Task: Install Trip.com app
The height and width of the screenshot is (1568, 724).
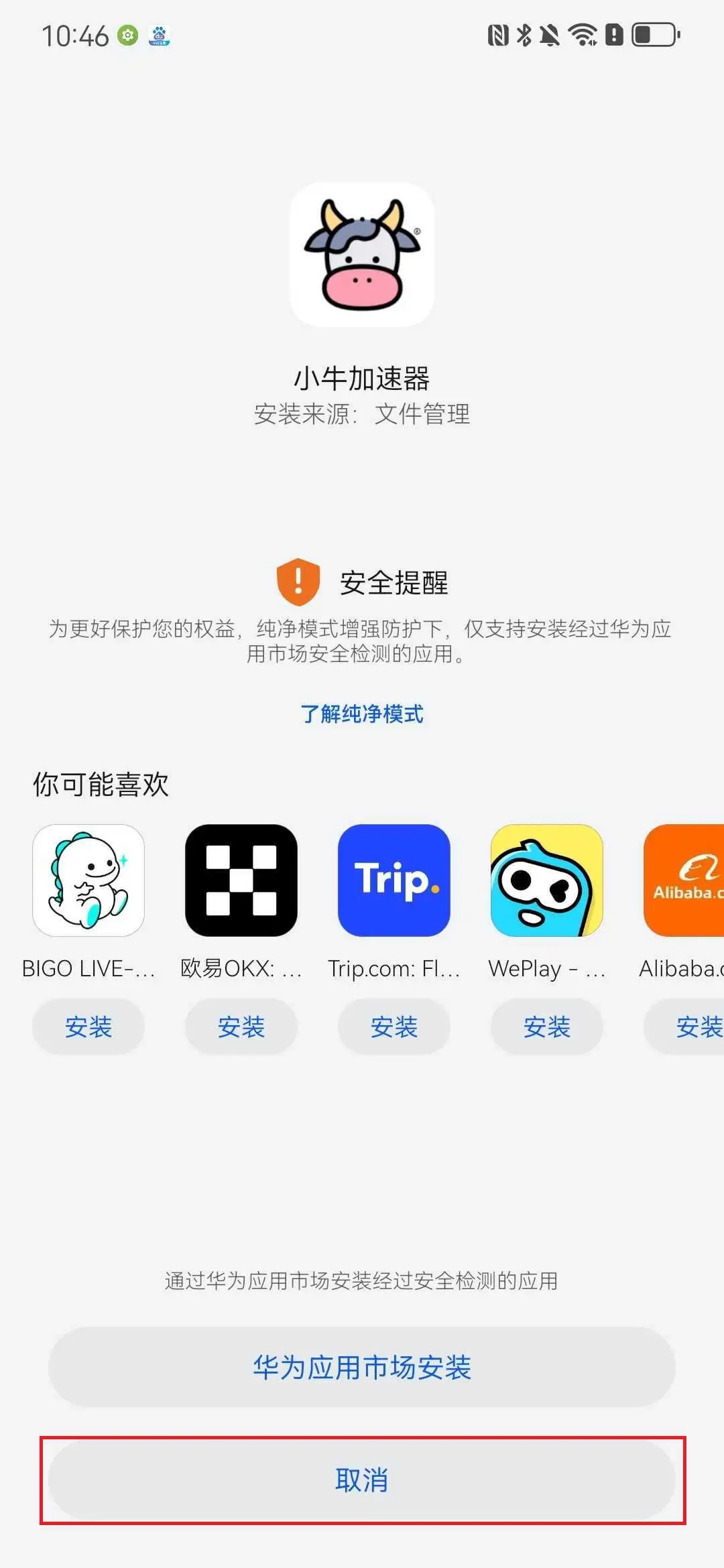Action: pyautogui.click(x=394, y=1027)
